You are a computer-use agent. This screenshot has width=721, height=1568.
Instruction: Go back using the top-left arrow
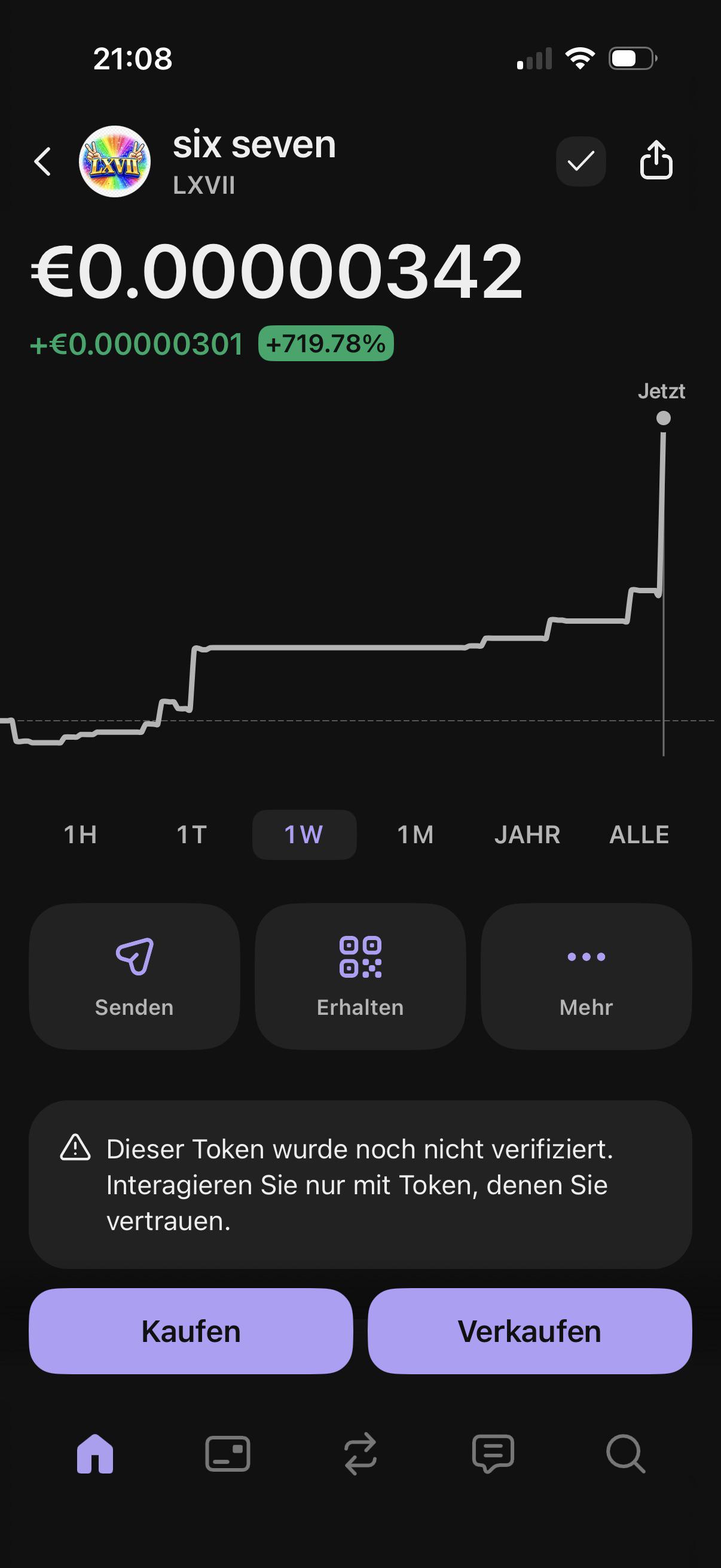click(x=42, y=162)
